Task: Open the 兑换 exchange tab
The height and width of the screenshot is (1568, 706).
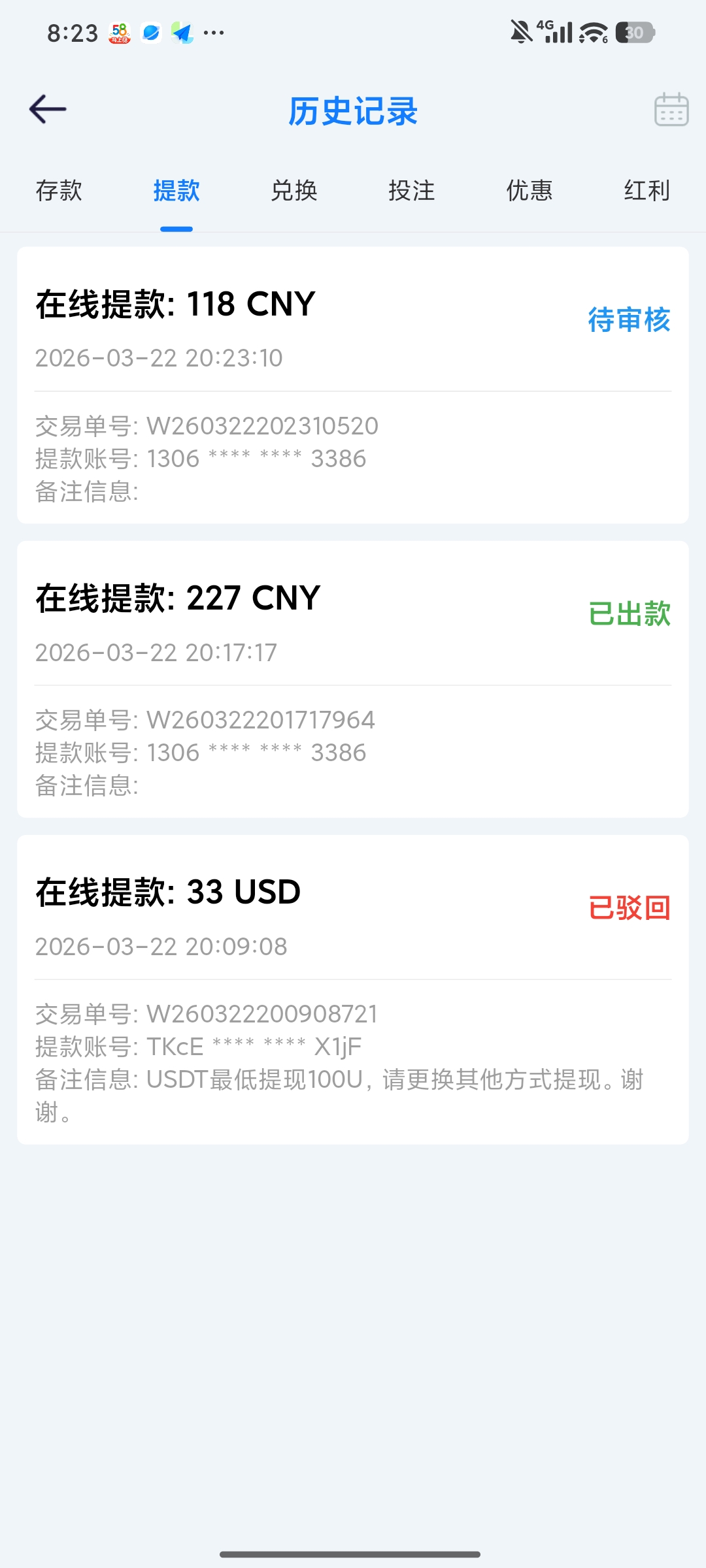Action: click(294, 191)
